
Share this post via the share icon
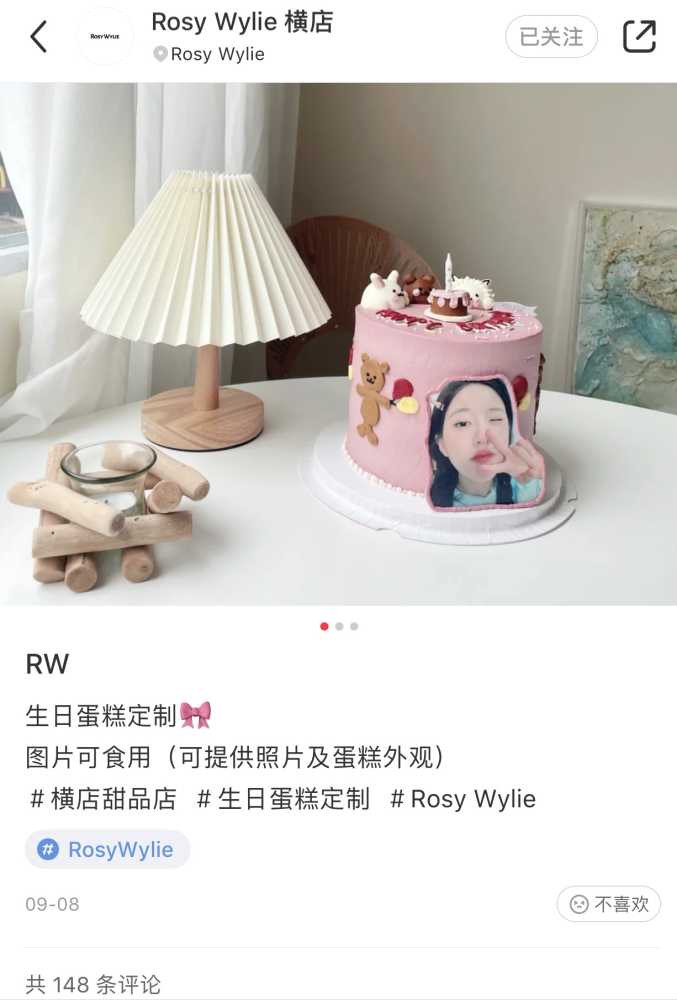coord(639,37)
